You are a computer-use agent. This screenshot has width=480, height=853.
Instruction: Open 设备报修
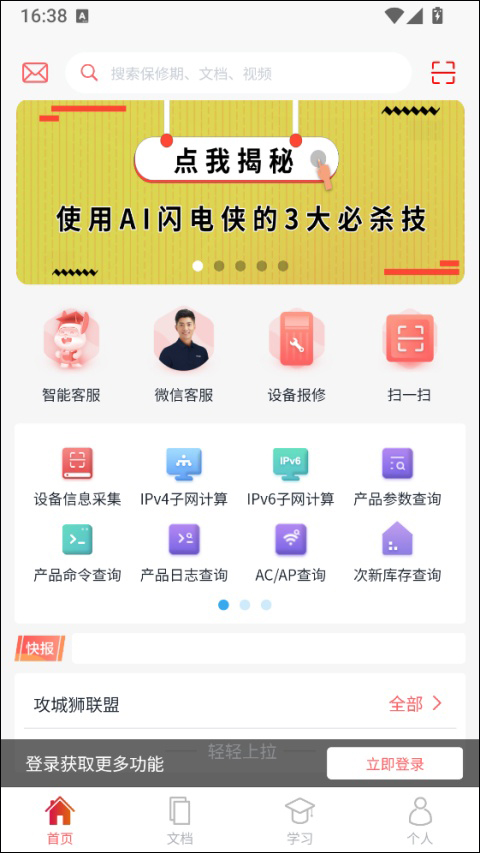point(297,356)
